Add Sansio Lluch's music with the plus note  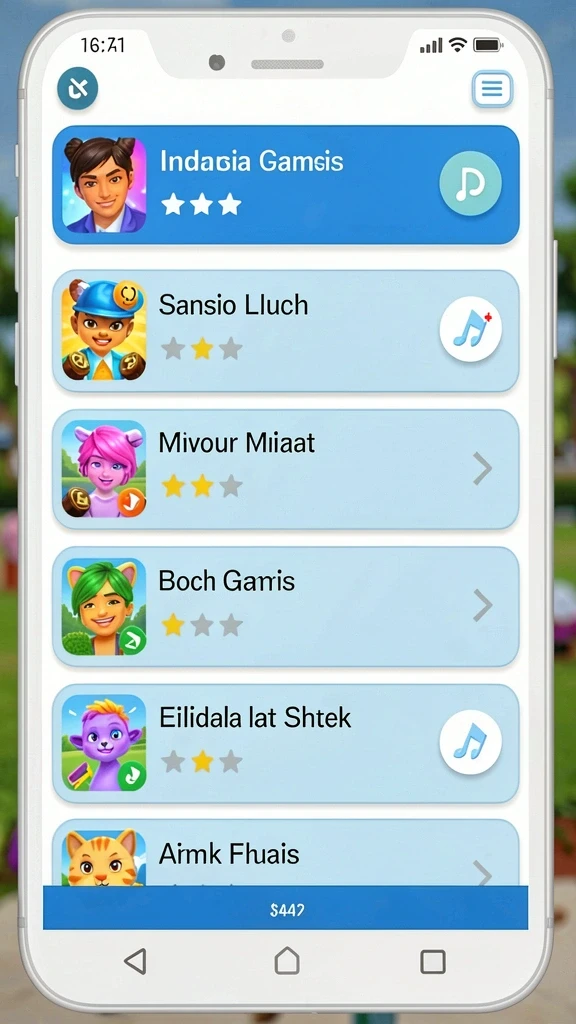pos(470,330)
